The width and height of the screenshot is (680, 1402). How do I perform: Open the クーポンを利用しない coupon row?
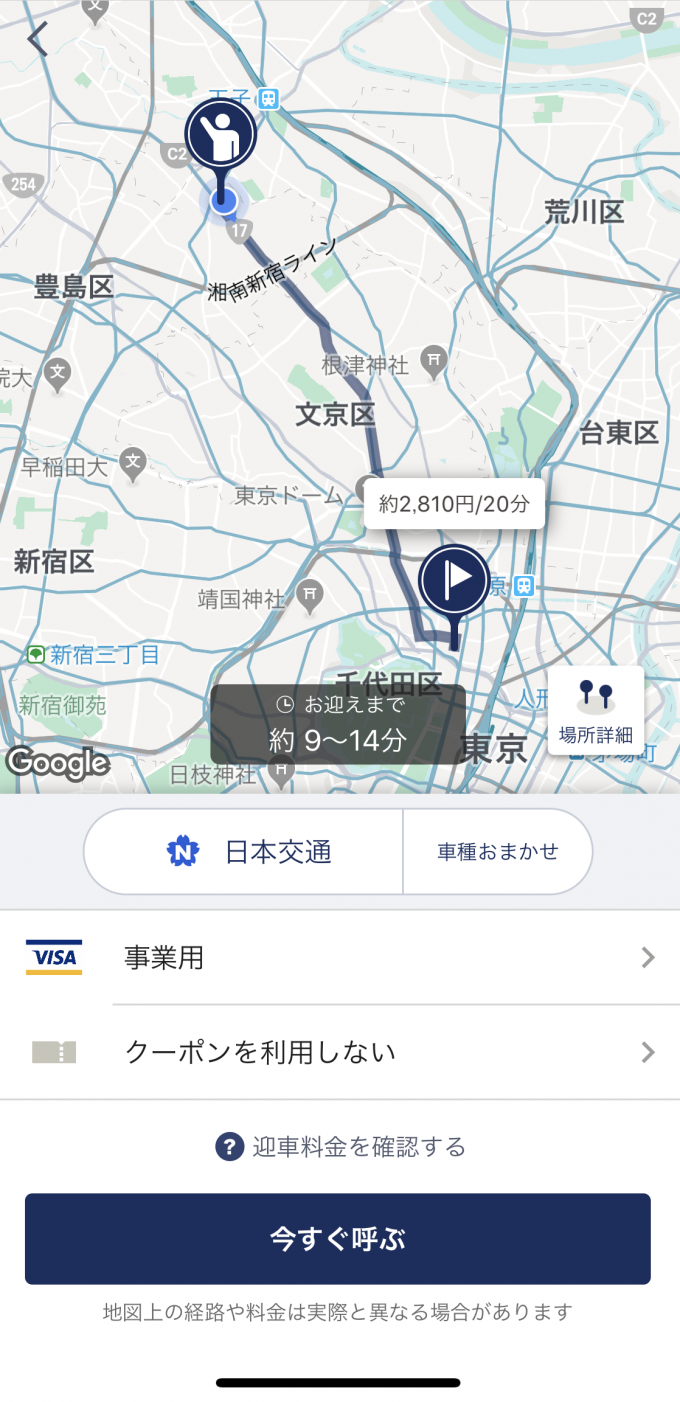coord(340,1052)
